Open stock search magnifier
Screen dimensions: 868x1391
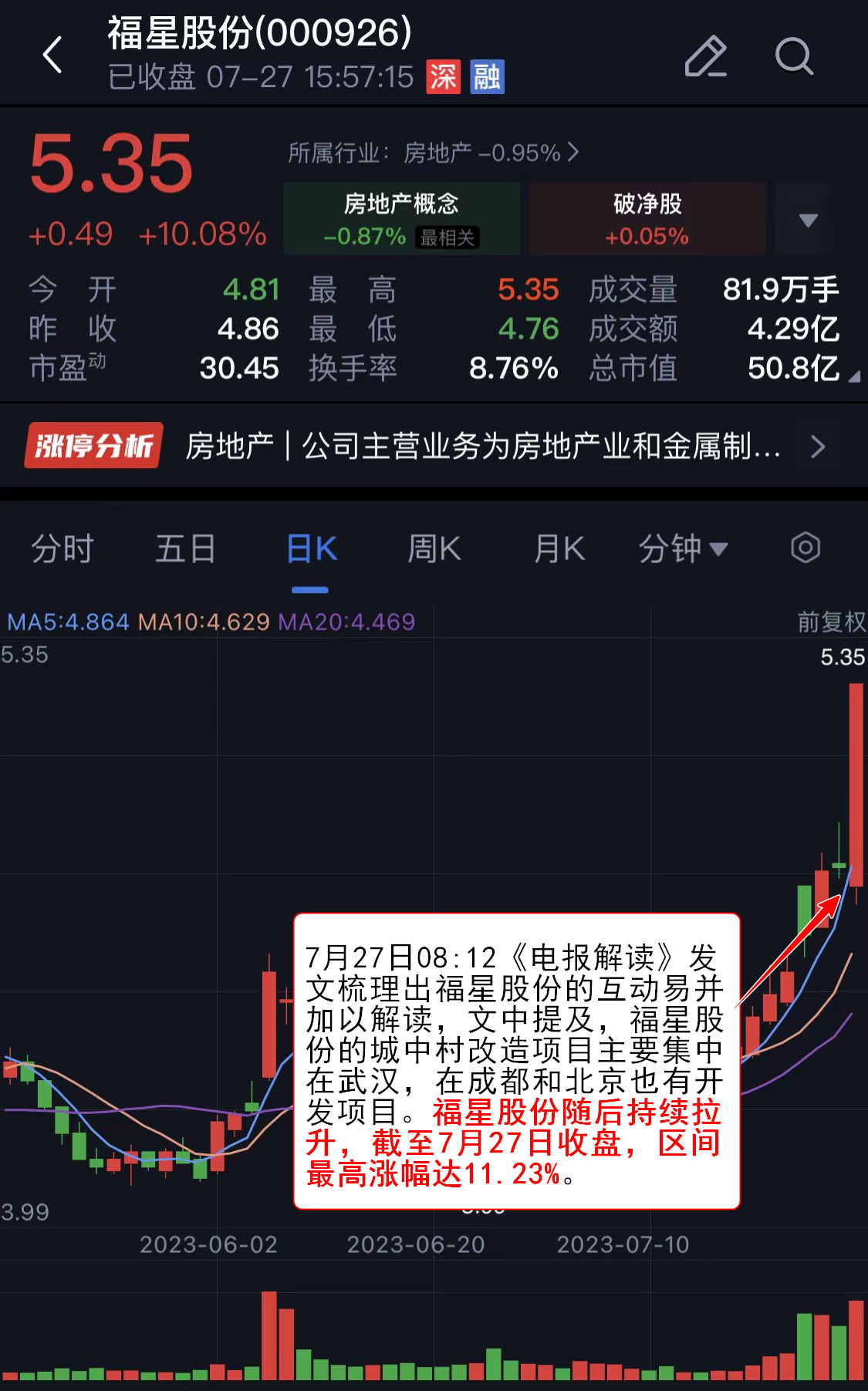[x=794, y=56]
